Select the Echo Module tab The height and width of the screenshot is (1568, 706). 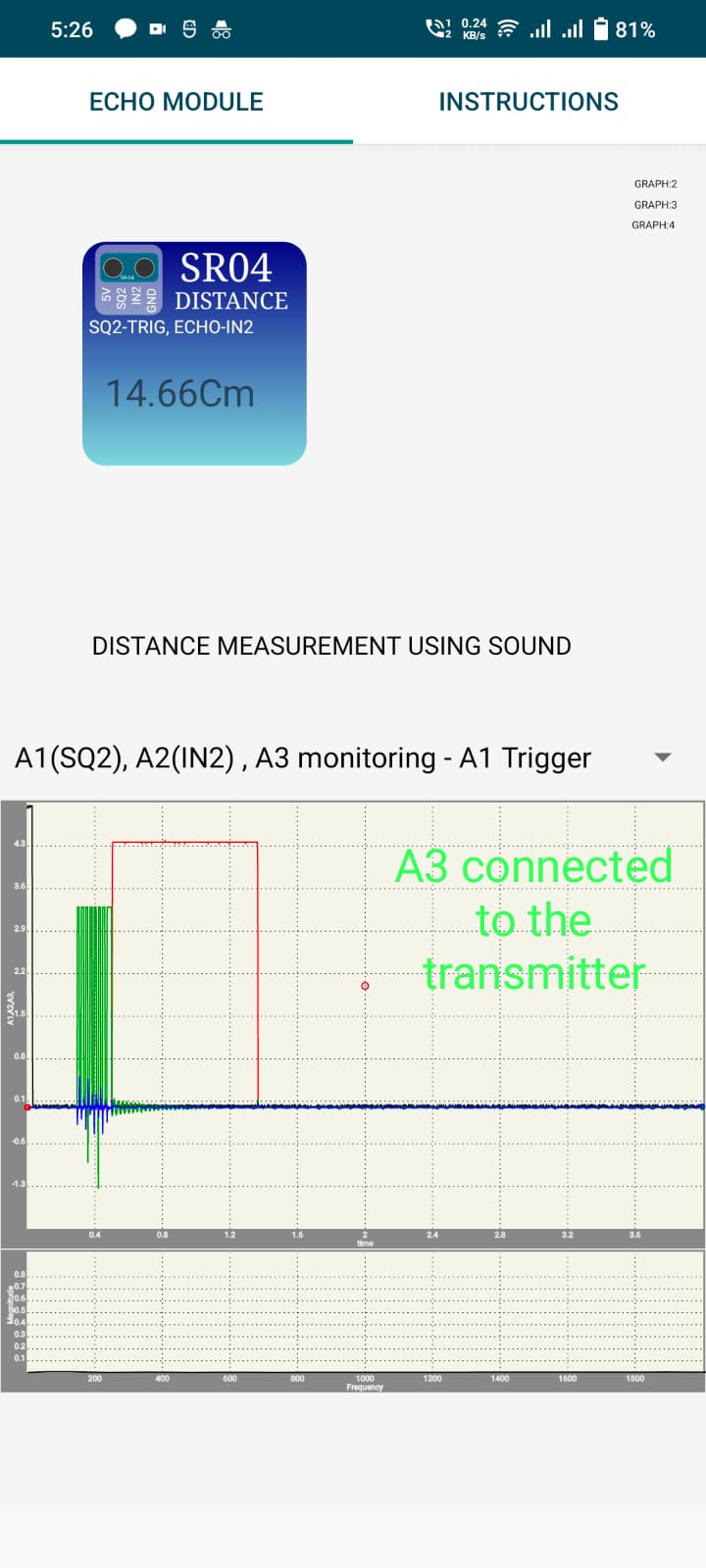(x=176, y=102)
